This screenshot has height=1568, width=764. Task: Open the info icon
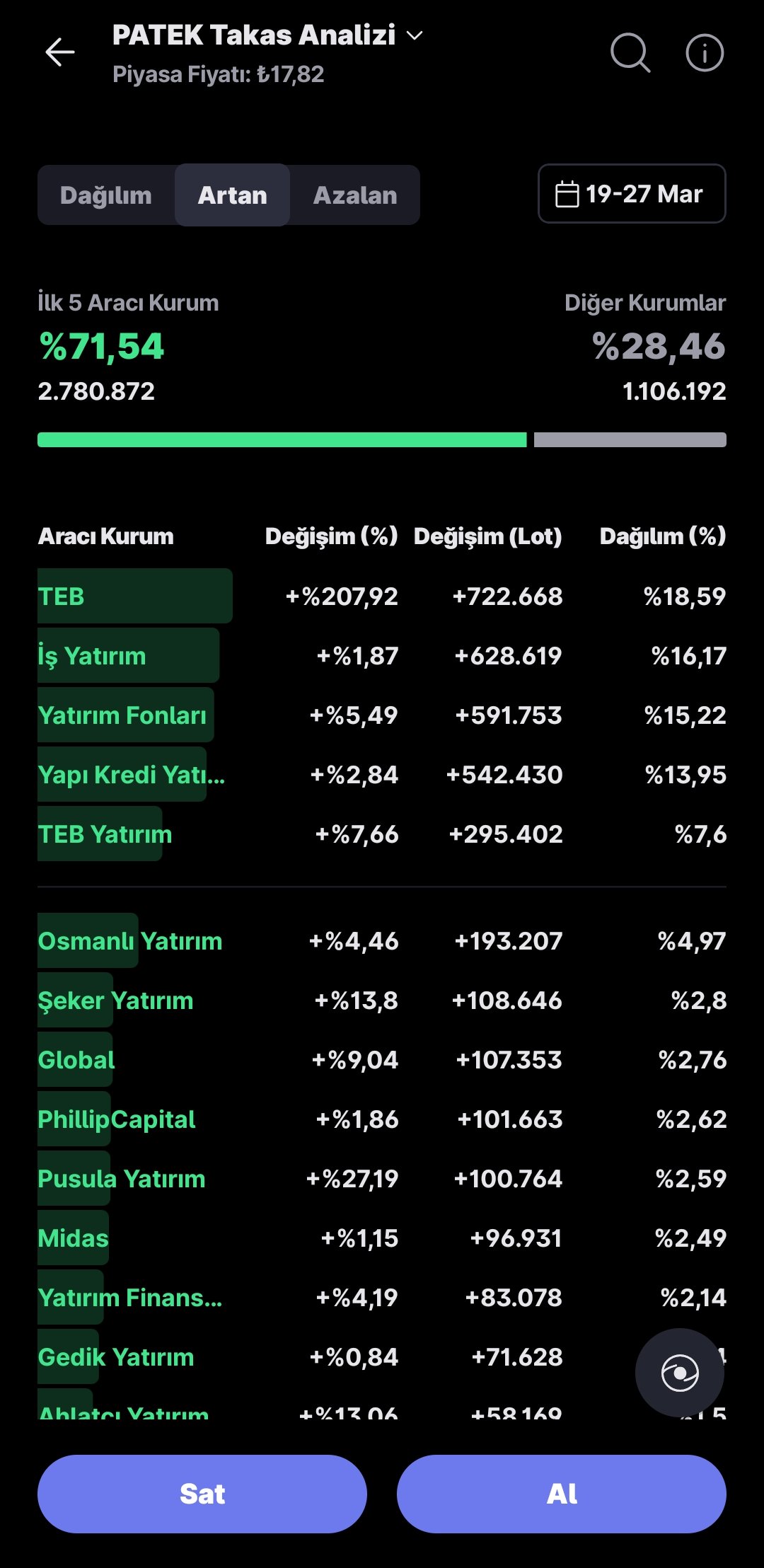[705, 52]
